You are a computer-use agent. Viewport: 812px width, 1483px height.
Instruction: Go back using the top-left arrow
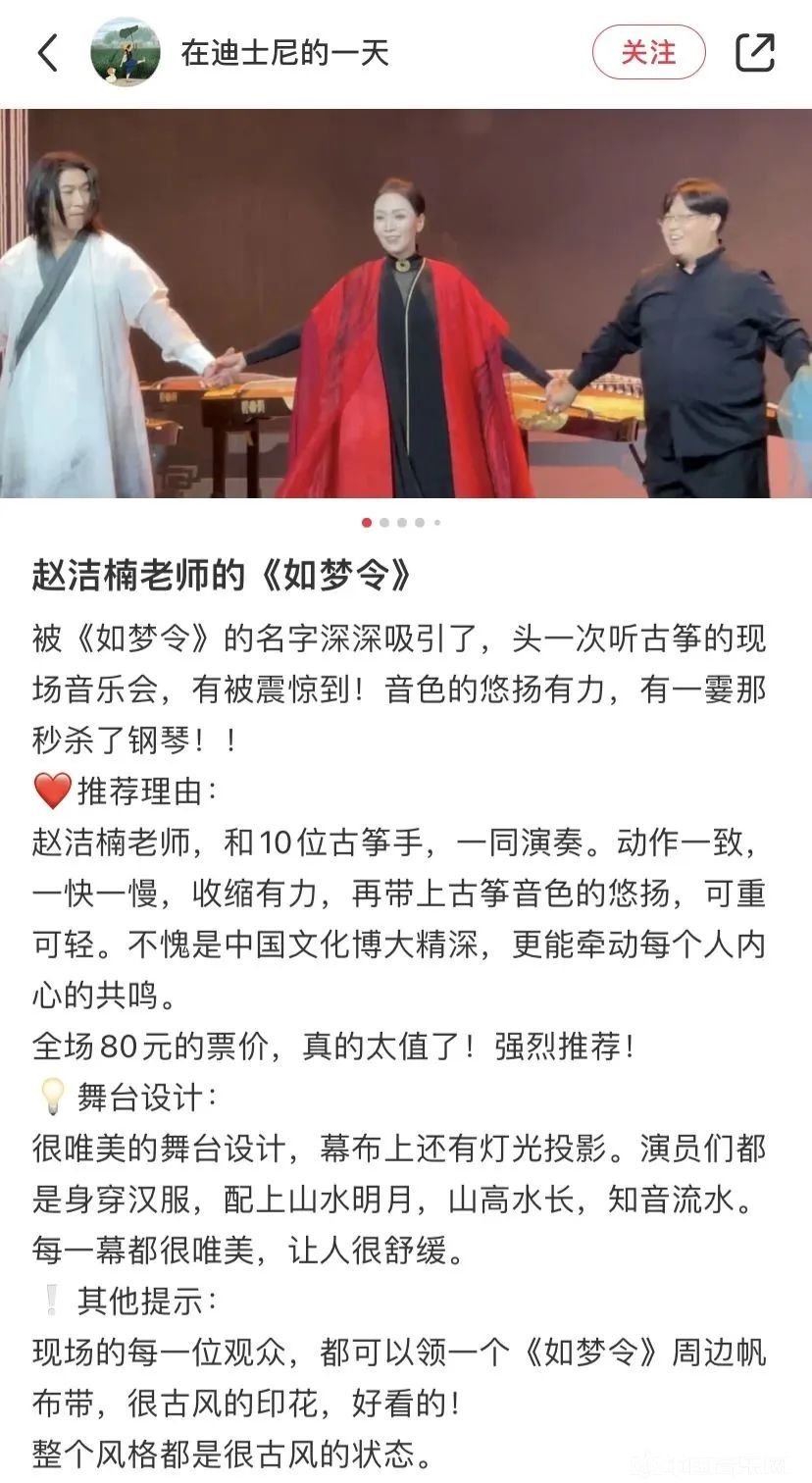pyautogui.click(x=47, y=53)
